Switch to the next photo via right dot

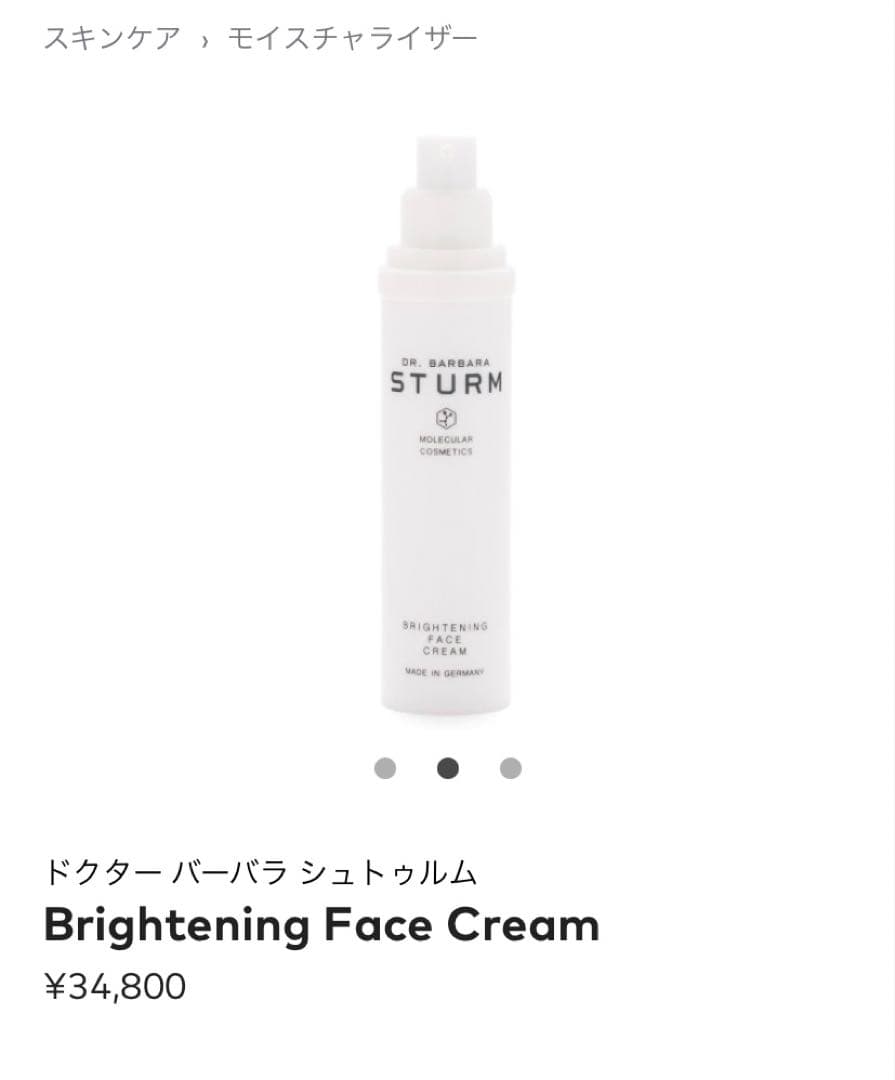[511, 767]
